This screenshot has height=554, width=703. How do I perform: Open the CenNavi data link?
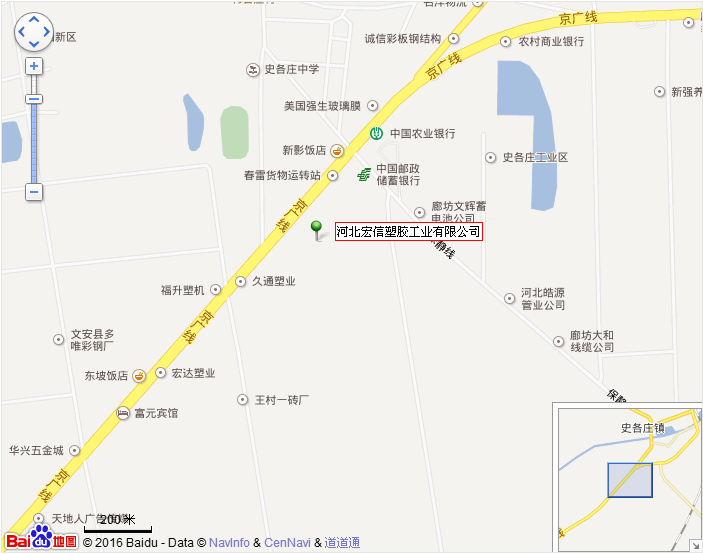(288, 543)
